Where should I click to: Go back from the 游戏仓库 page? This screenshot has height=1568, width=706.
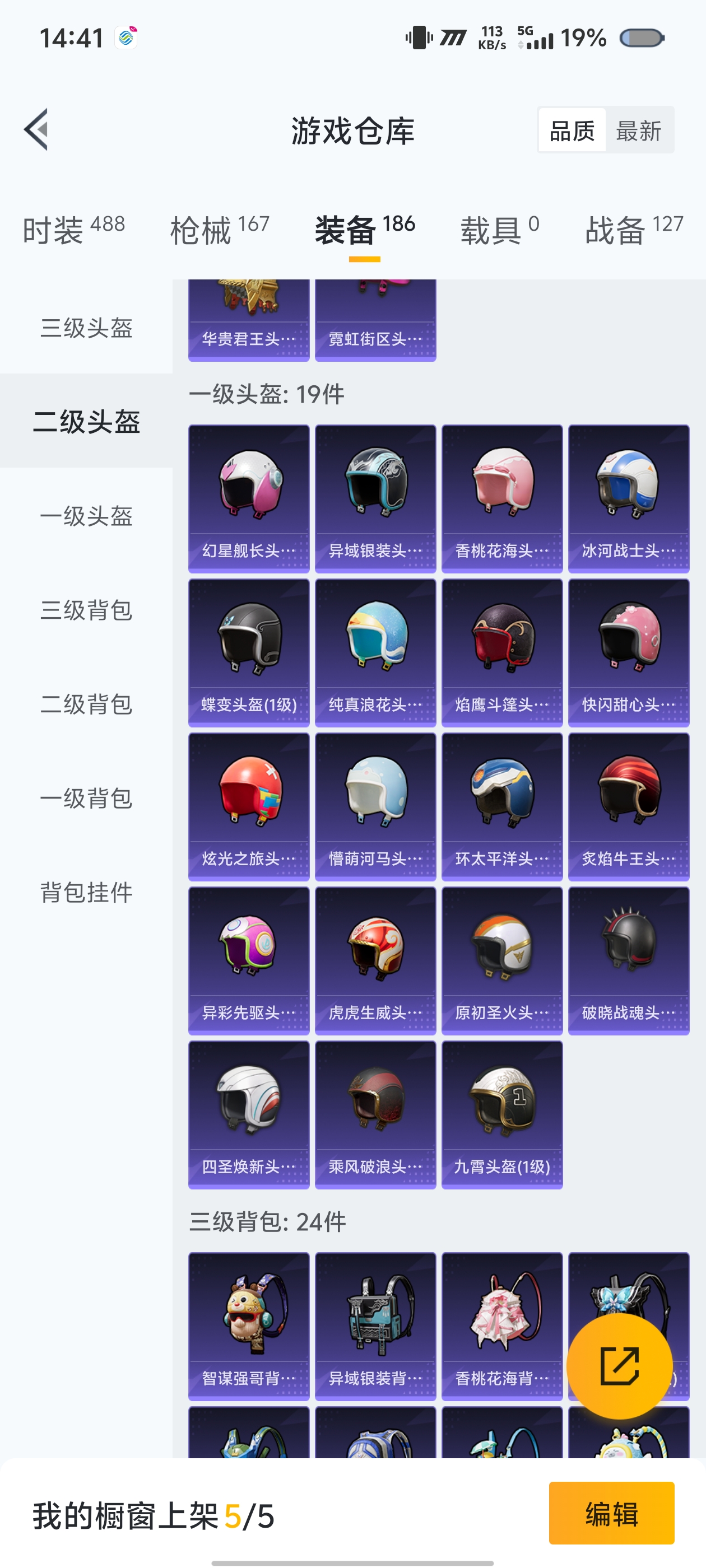(36, 130)
